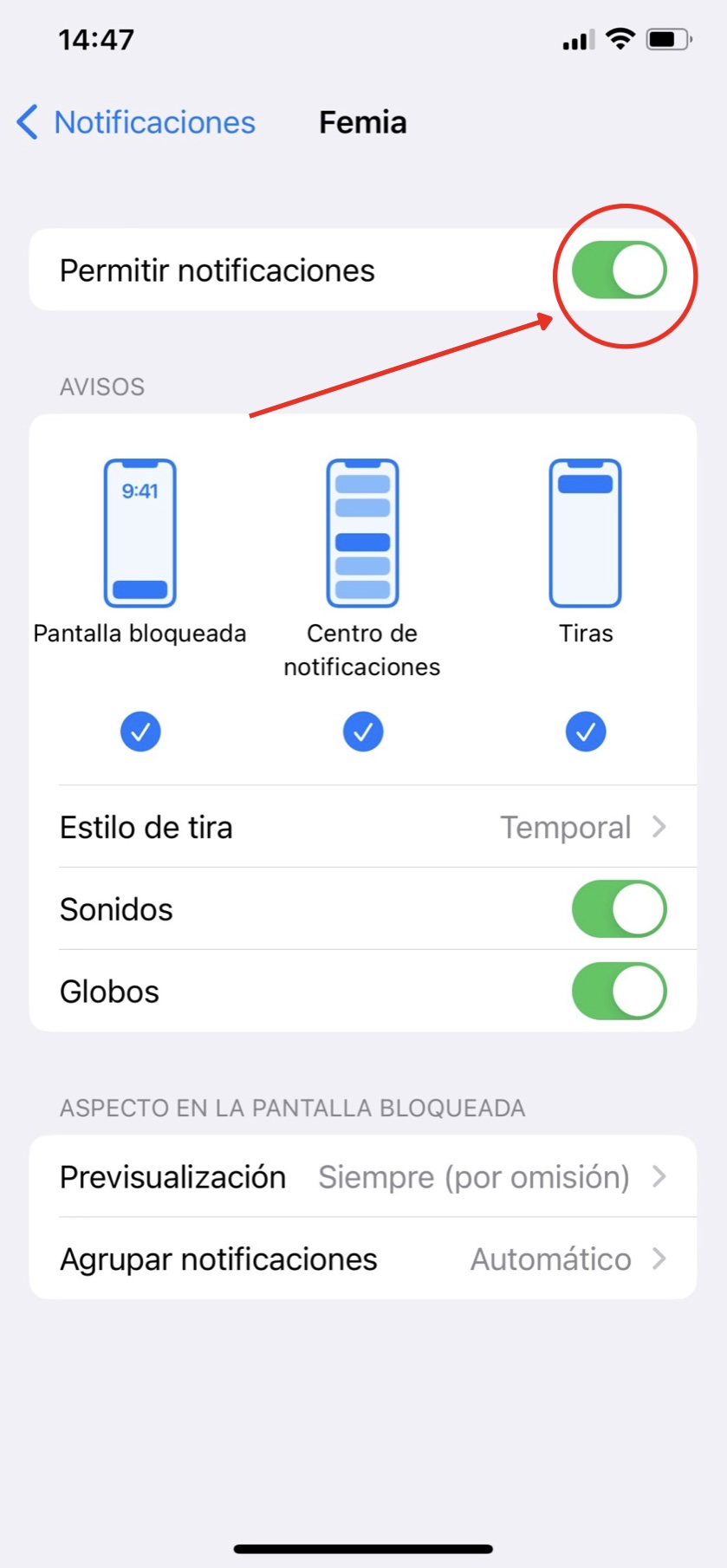The image size is (727, 1568).
Task: Open Previsualización options
Action: click(x=363, y=1177)
